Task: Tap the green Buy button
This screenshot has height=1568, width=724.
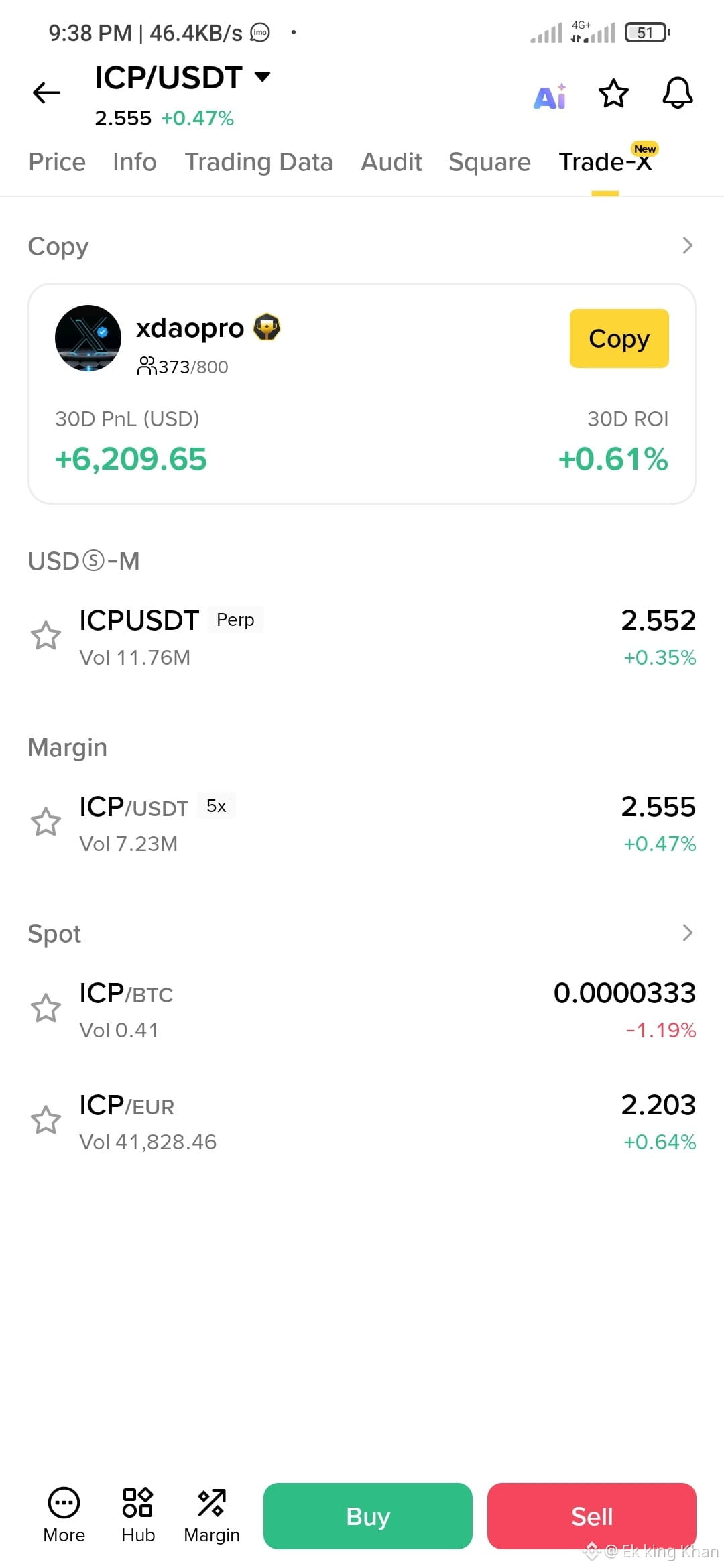Action: click(368, 1516)
